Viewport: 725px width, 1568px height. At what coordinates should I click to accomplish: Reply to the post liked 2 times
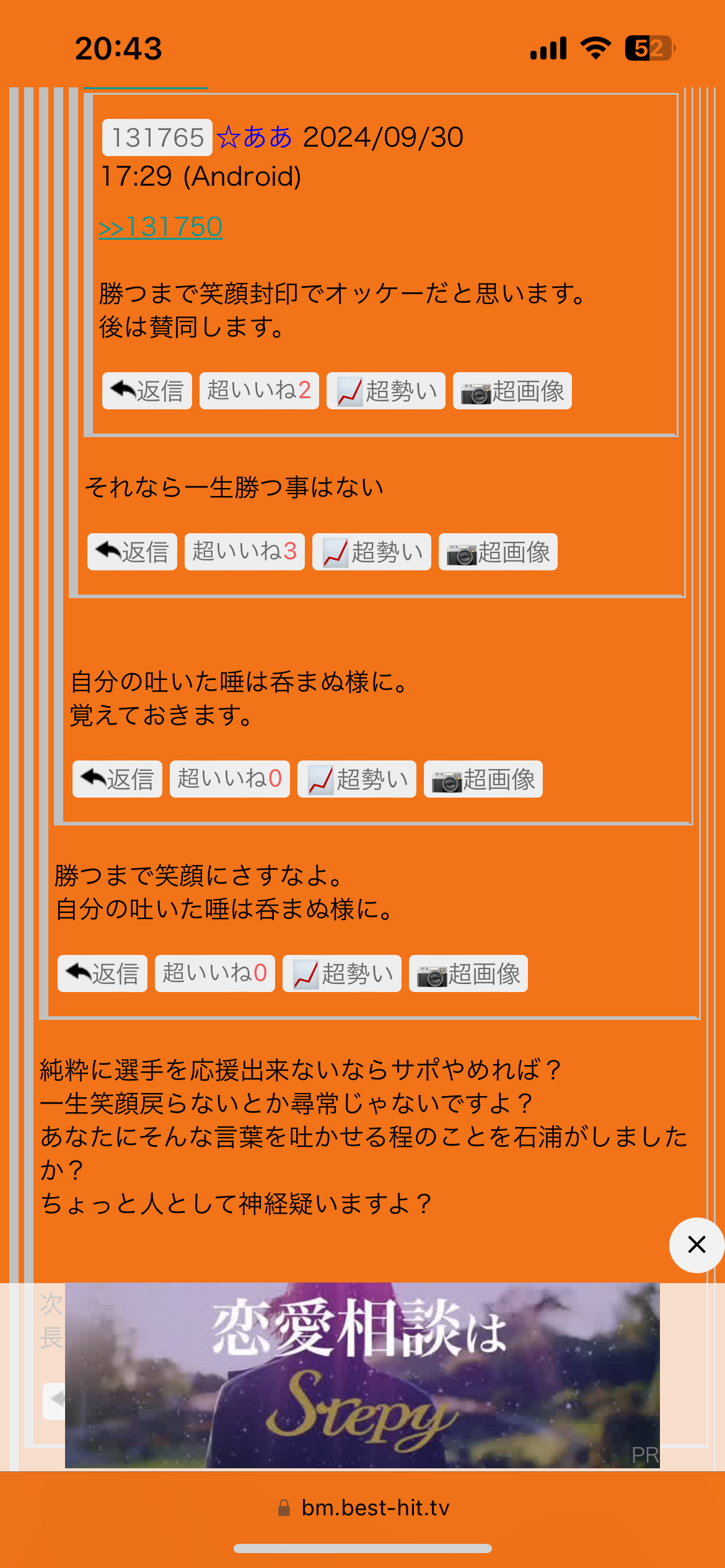147,391
